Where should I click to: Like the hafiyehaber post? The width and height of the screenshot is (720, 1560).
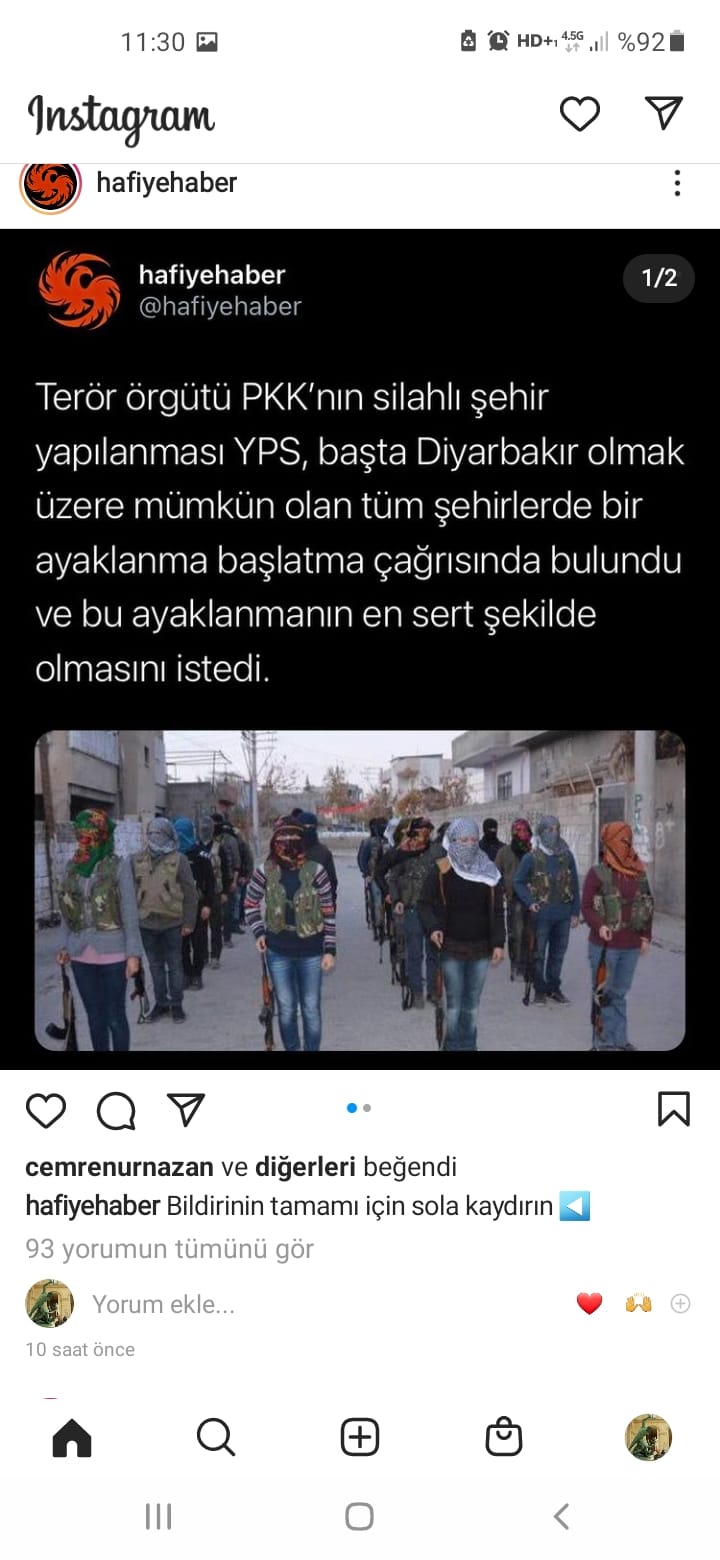pyautogui.click(x=46, y=1110)
